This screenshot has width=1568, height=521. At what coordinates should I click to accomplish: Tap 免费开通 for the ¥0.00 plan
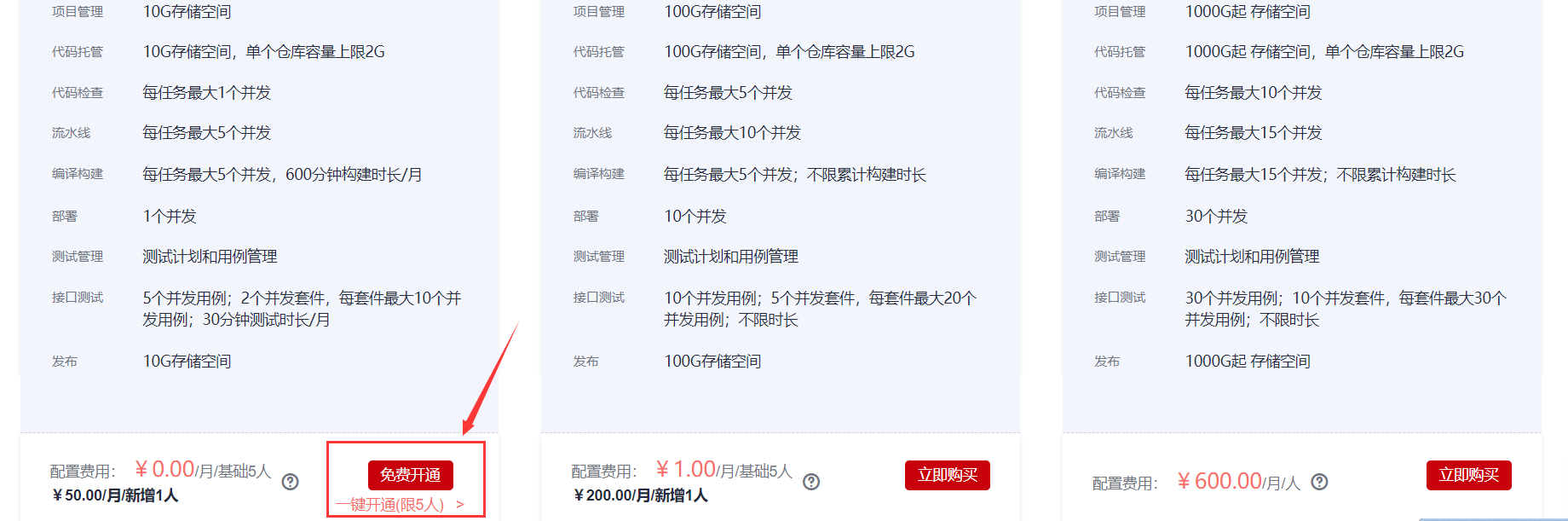point(410,475)
